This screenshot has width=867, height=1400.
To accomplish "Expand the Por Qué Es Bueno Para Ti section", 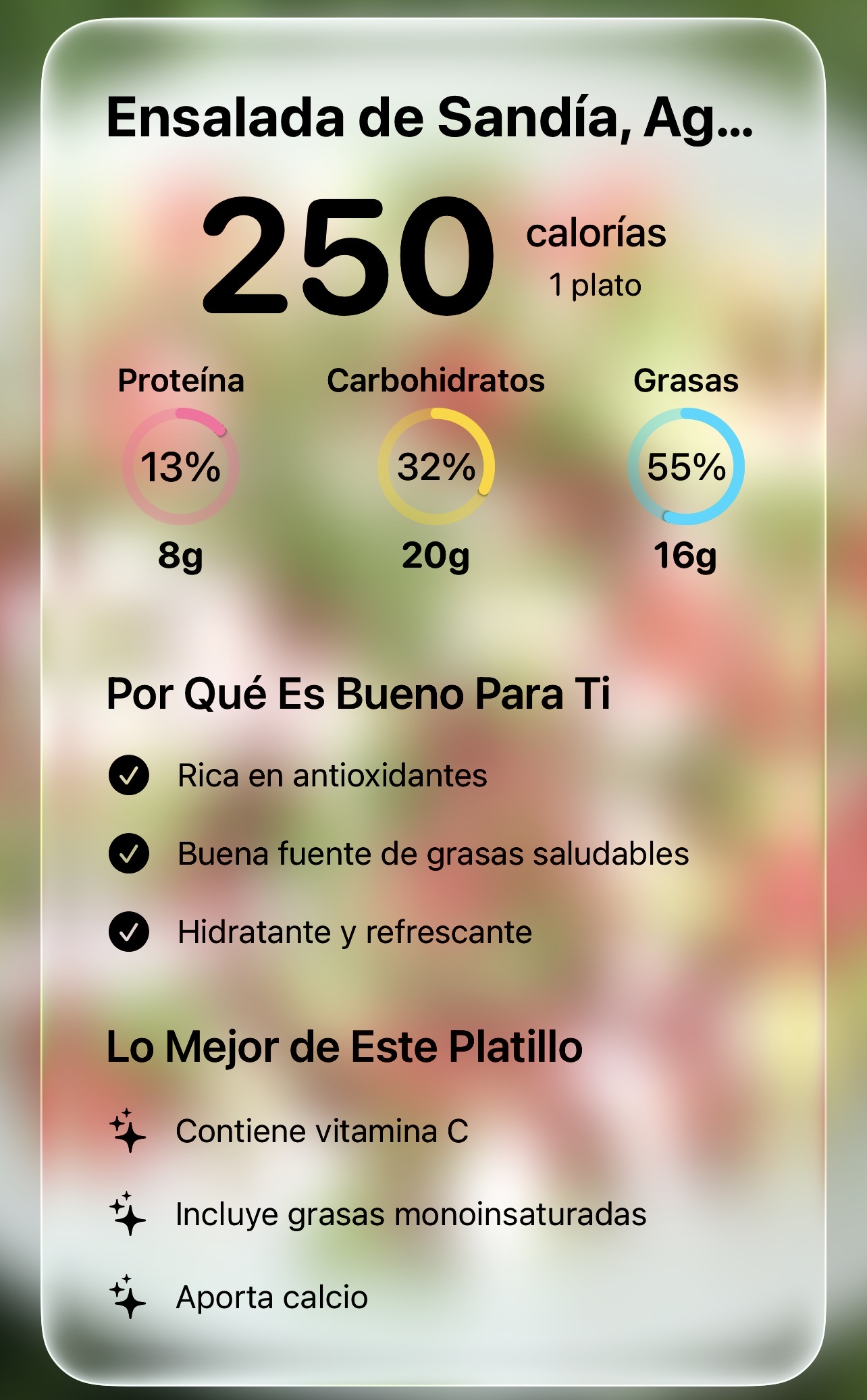I will [363, 694].
